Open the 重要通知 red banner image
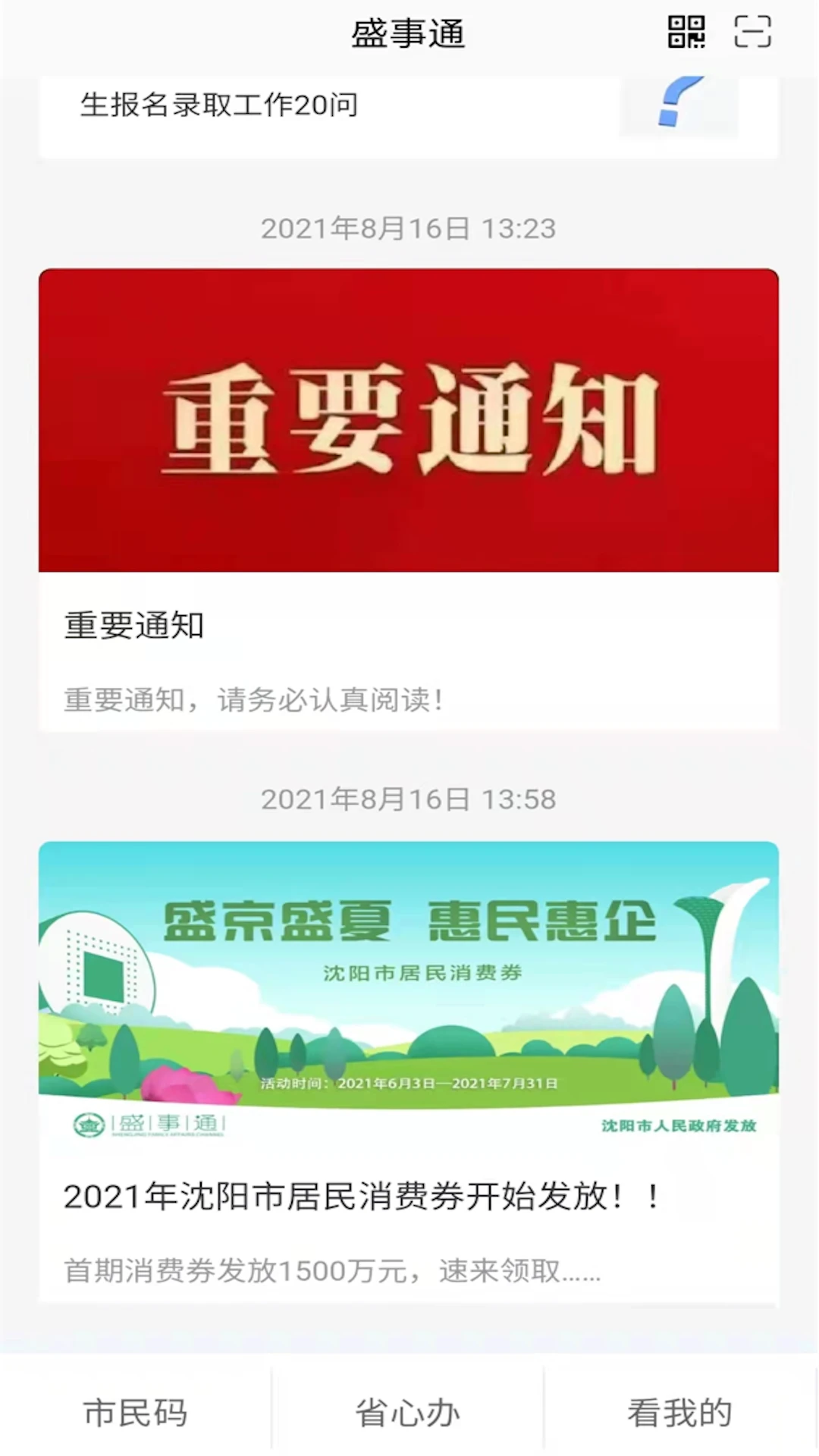Image resolution: width=819 pixels, height=1456 pixels. point(409,421)
